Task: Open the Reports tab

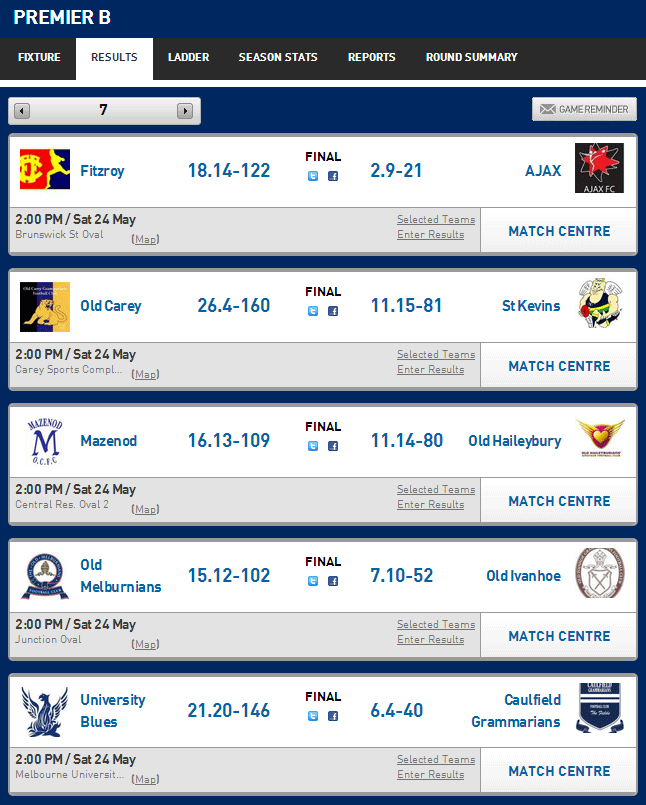Action: pyautogui.click(x=371, y=58)
